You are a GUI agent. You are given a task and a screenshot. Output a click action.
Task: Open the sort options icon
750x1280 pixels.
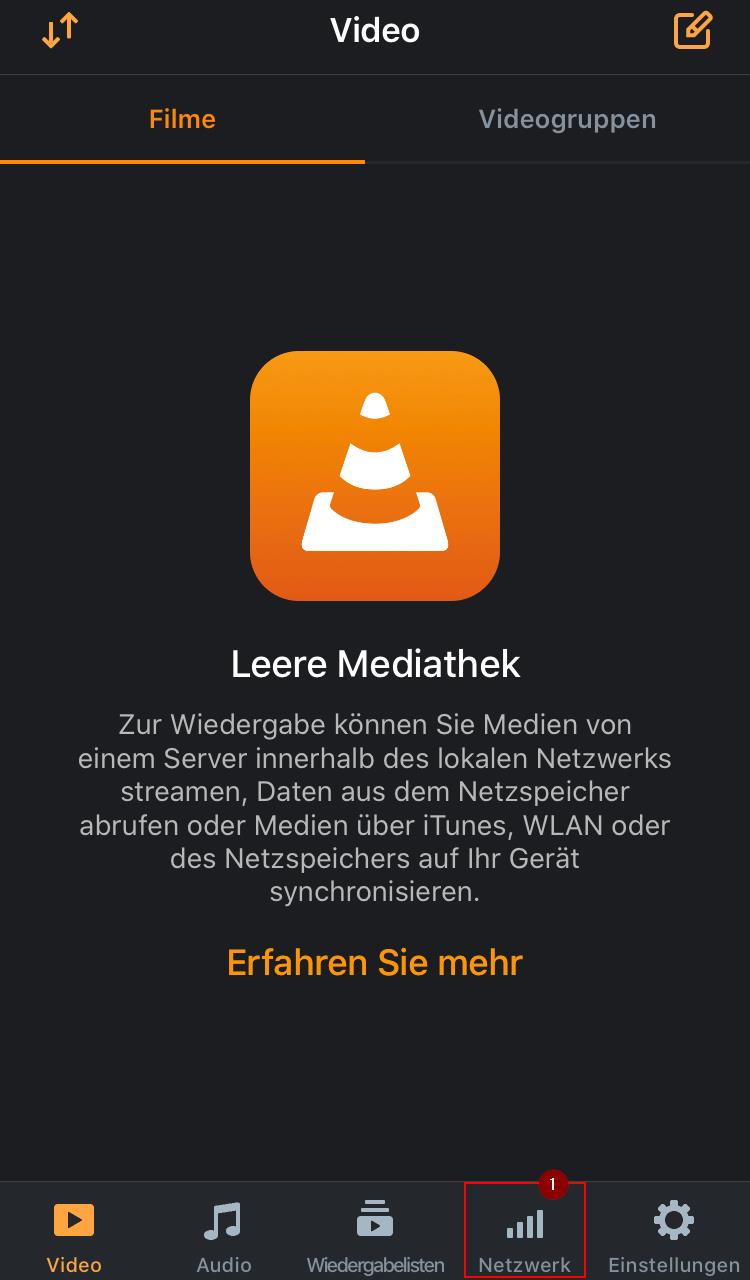pyautogui.click(x=60, y=30)
